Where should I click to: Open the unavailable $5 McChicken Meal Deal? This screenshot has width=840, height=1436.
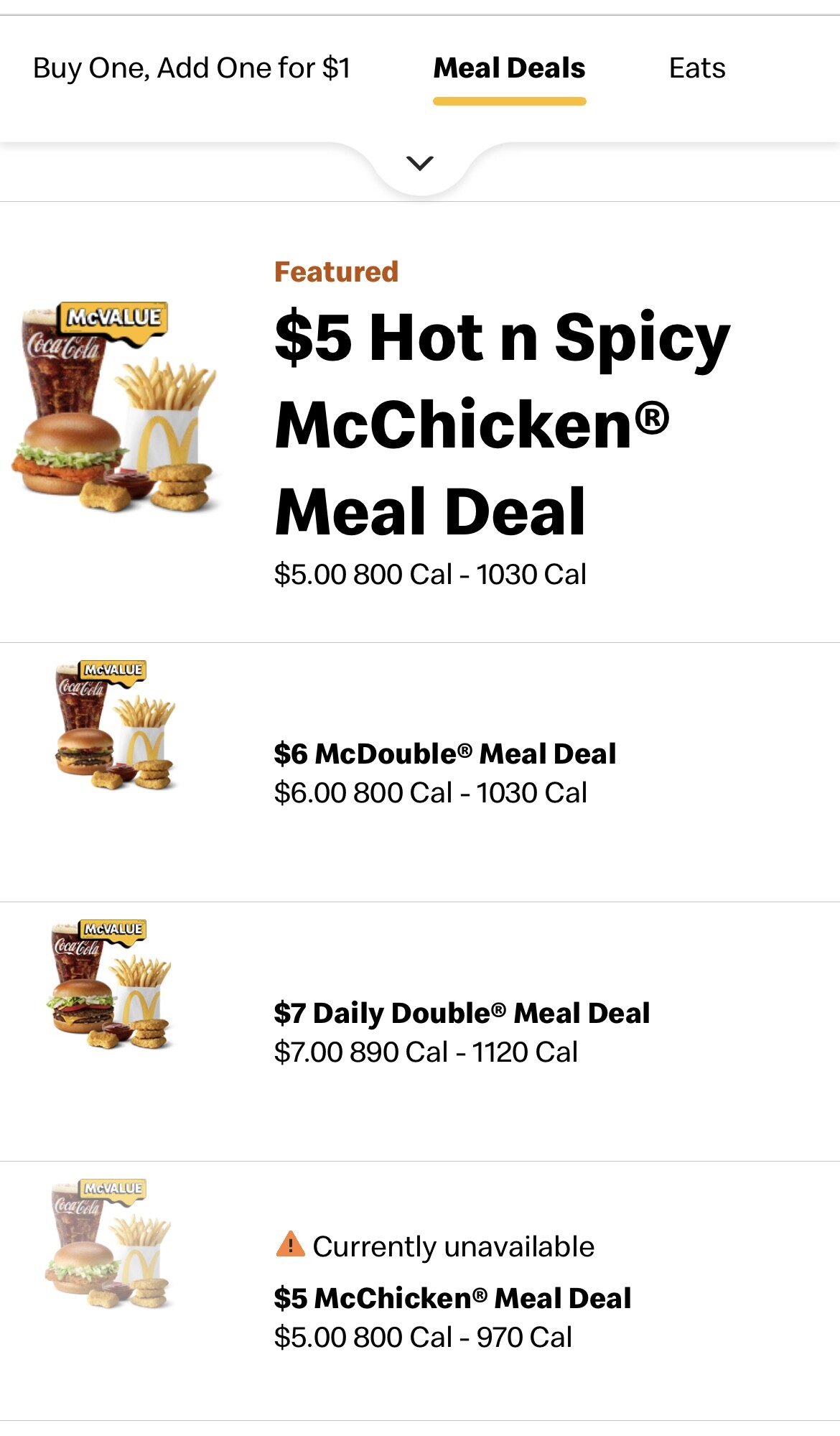420,1291
